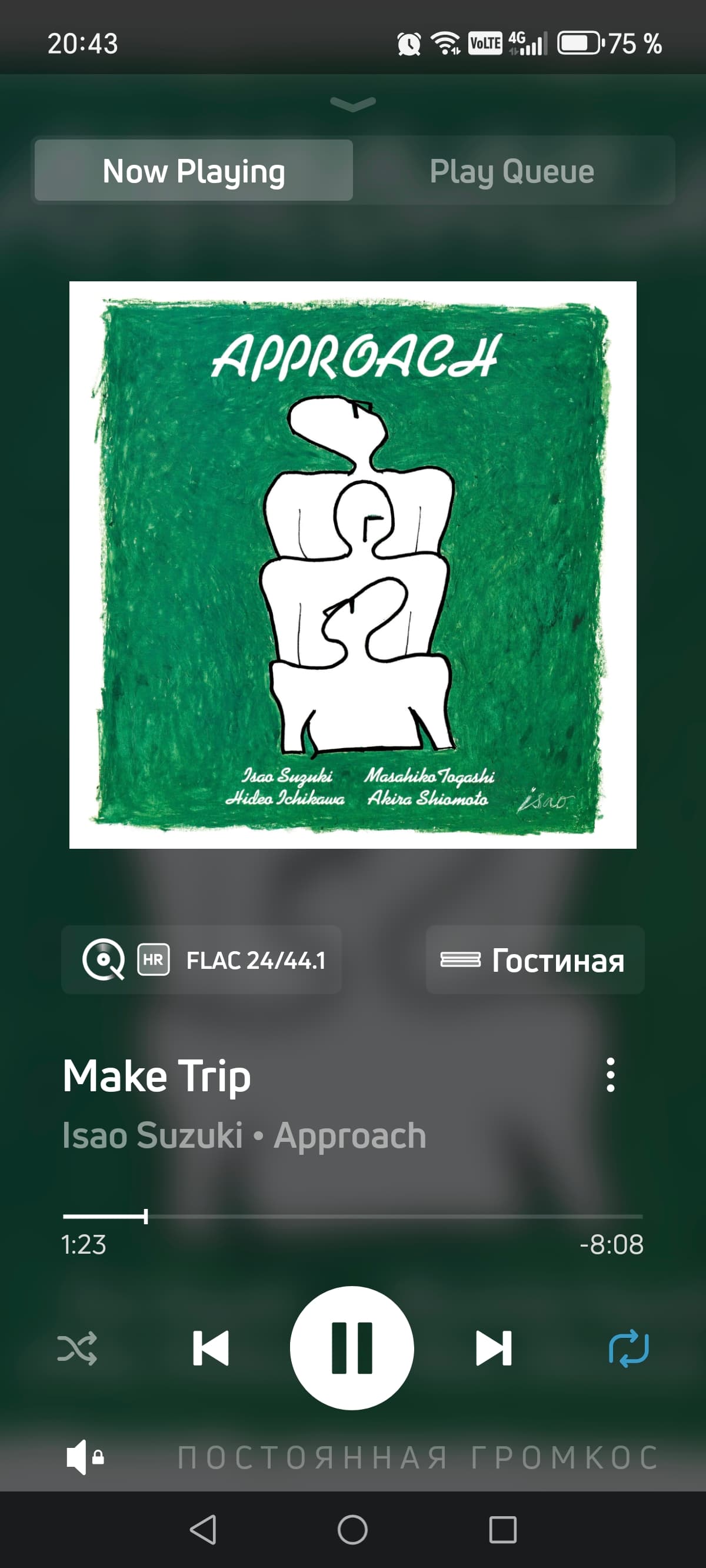The image size is (706, 1568).
Task: Collapse the player with the down chevron
Action: [352, 104]
